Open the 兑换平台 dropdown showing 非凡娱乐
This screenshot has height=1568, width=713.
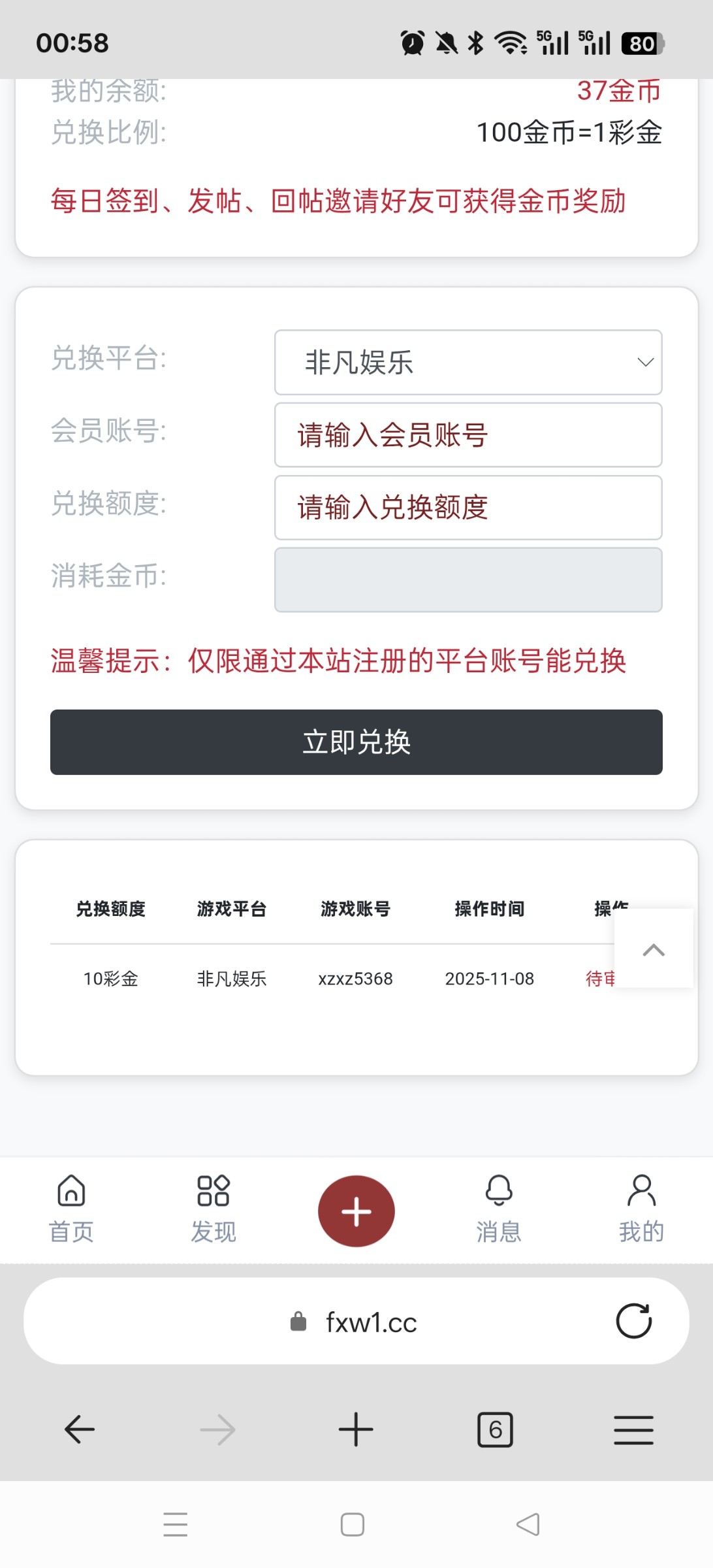468,363
